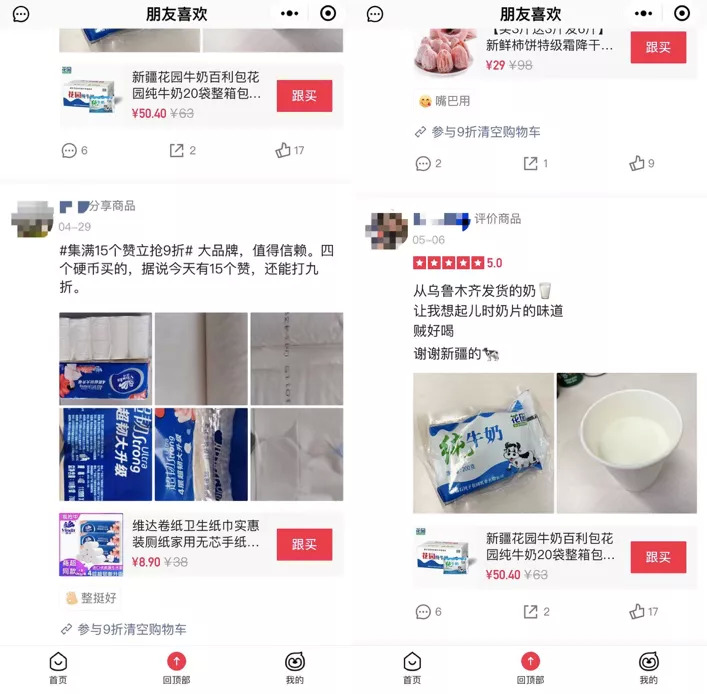Image resolution: width=707 pixels, height=694 pixels.
Task: Like the post that has 9 likes
Action: [640, 163]
